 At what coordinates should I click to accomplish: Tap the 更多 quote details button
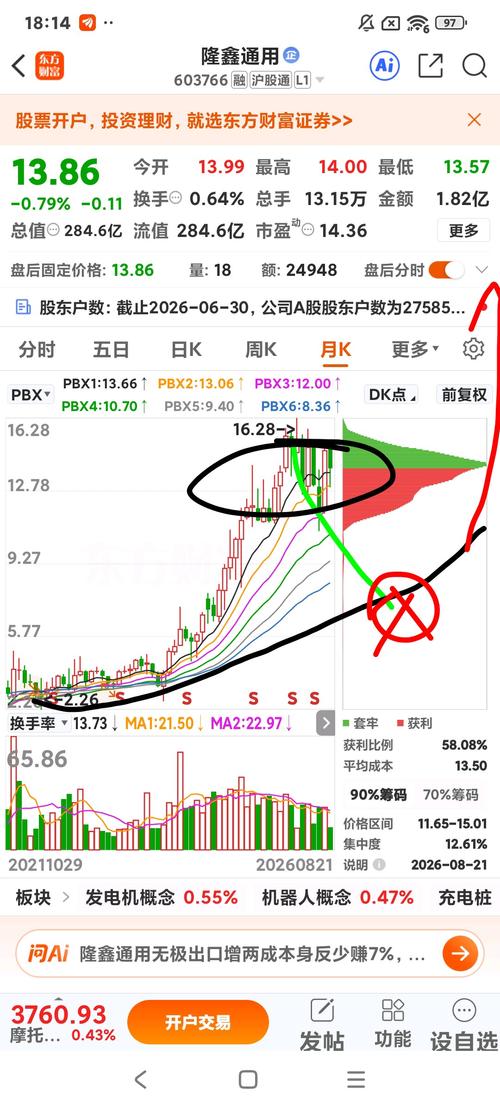463,230
